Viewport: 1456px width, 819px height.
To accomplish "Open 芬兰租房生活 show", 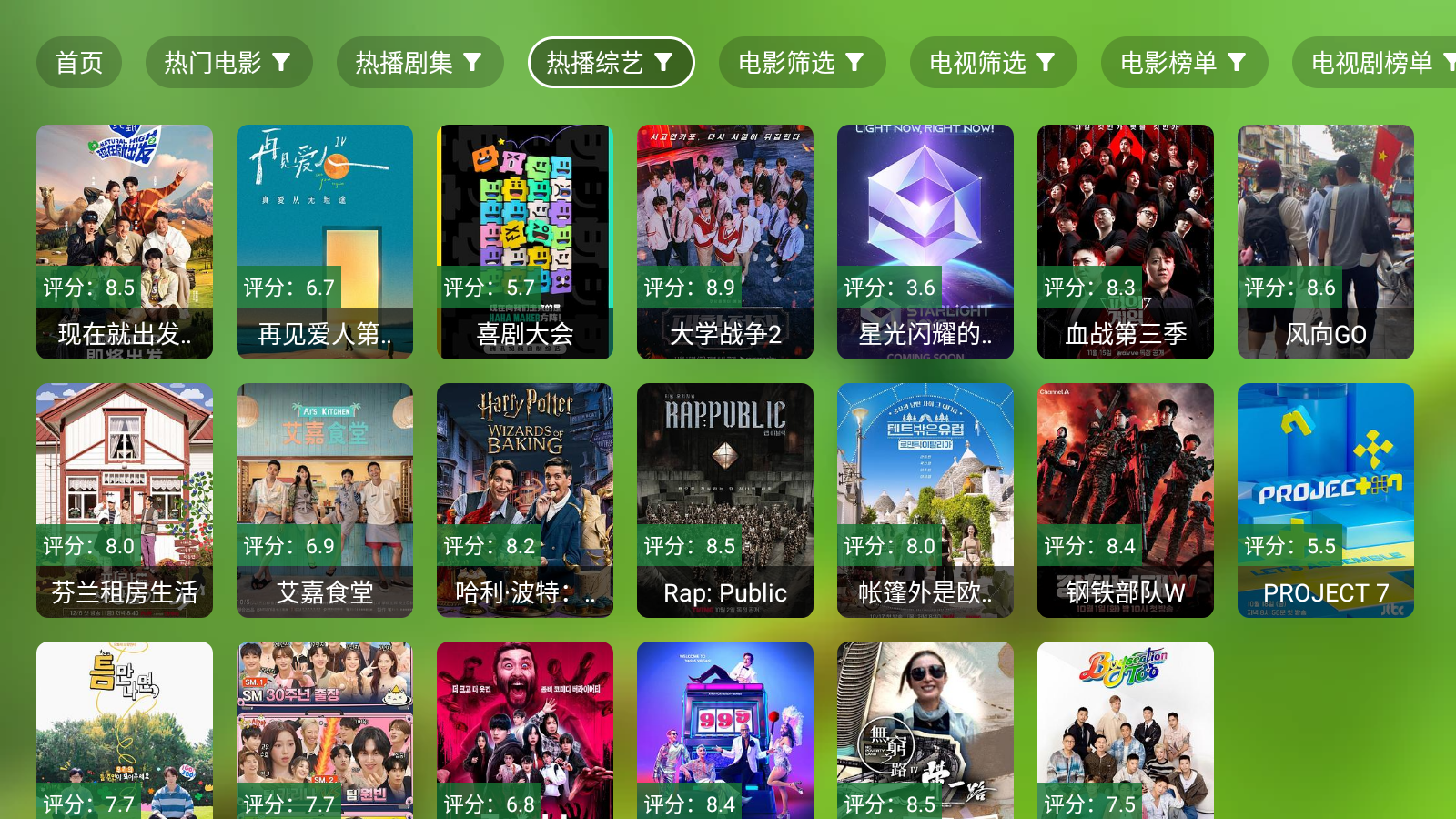I will pos(125,500).
